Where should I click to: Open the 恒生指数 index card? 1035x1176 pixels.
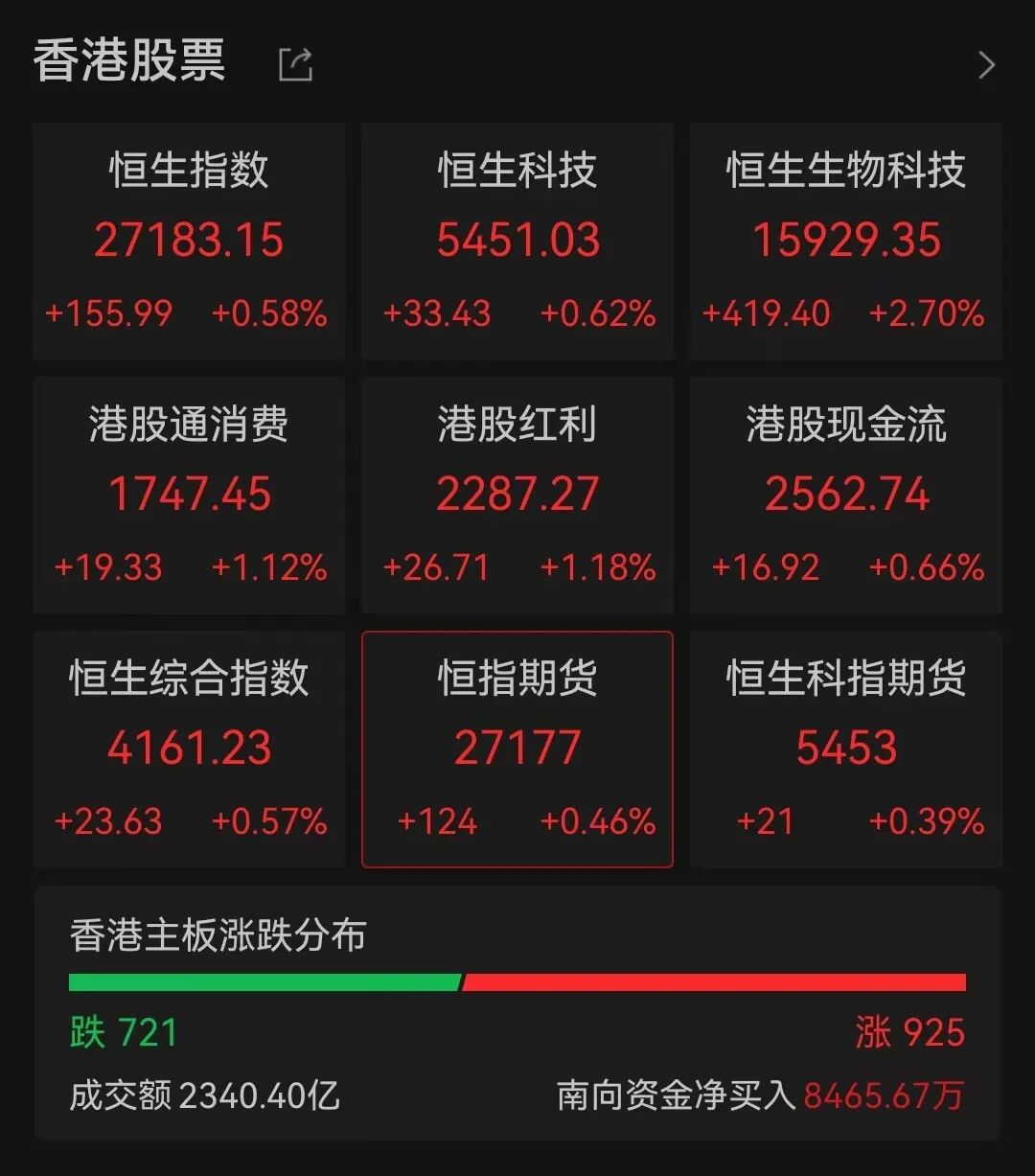[x=189, y=242]
